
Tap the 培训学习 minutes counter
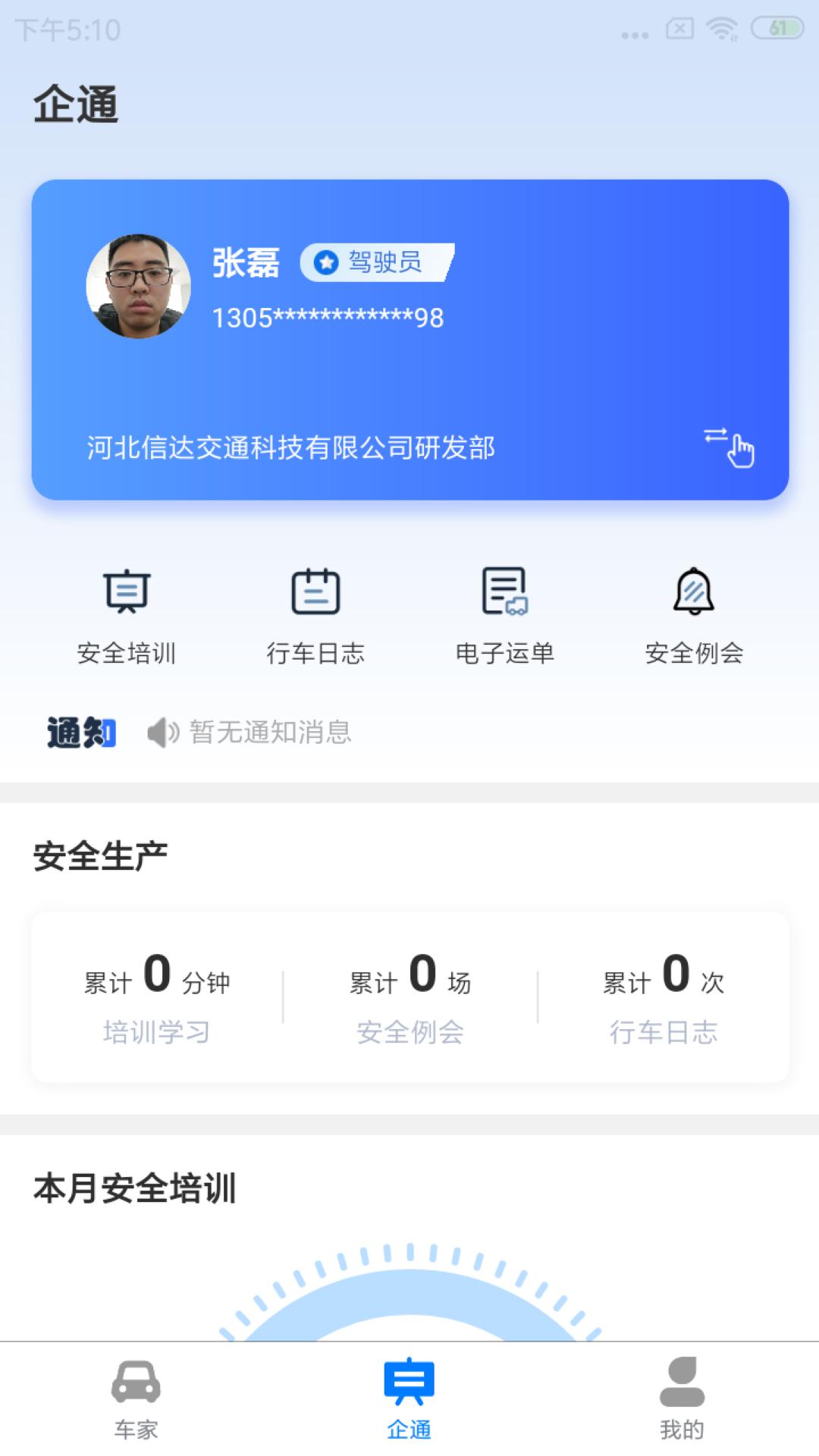157,1001
